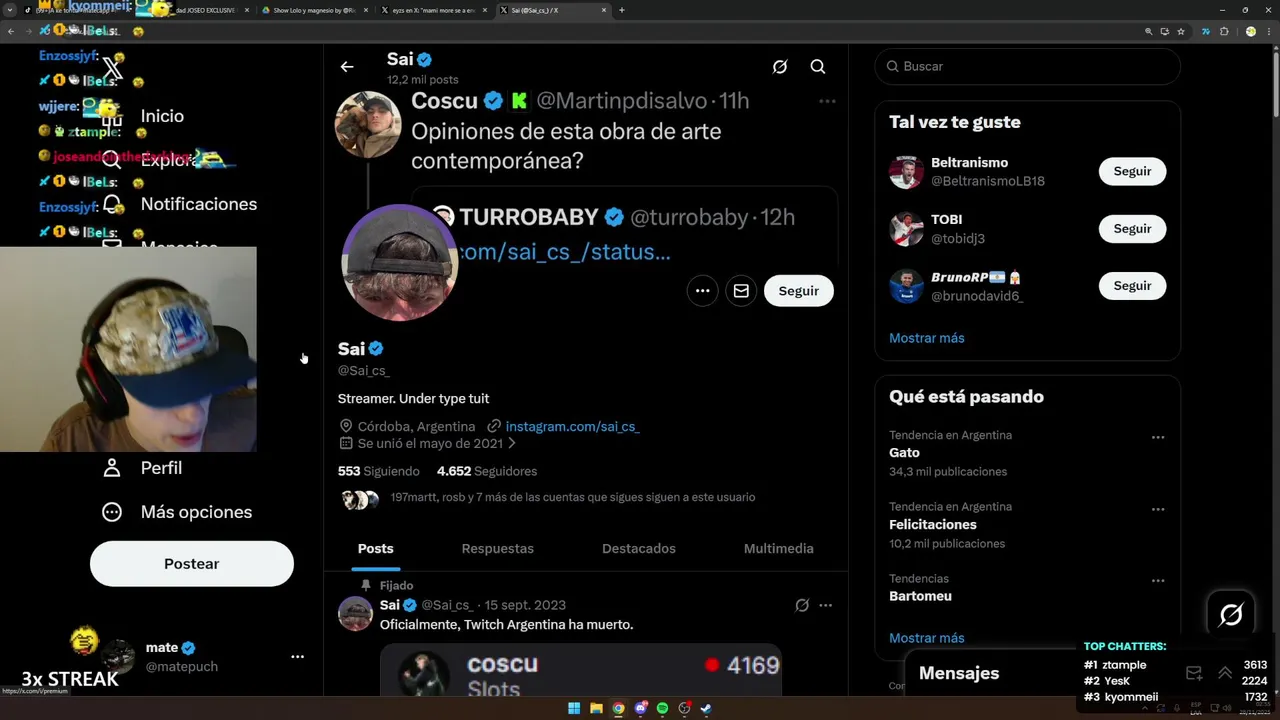Follow Sai with the Seguir button on the profile
Screen dimensions: 1280x720
(798, 291)
